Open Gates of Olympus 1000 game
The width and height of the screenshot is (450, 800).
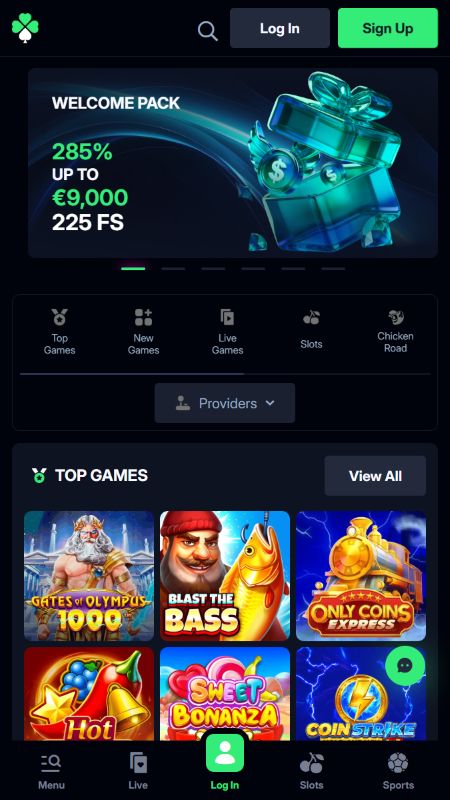(89, 576)
